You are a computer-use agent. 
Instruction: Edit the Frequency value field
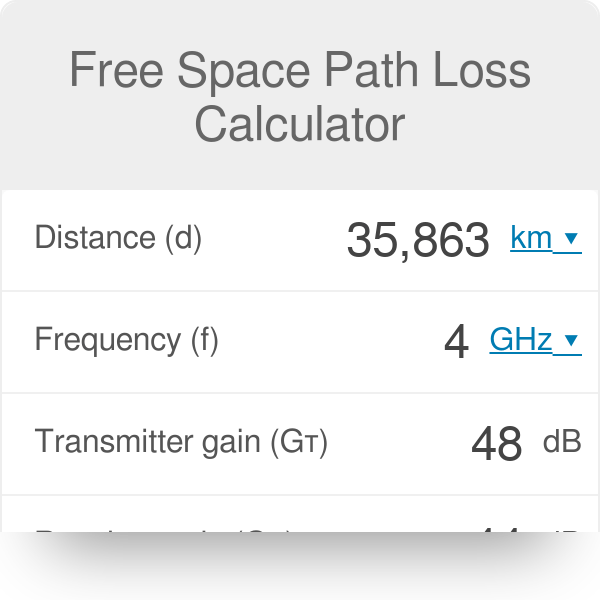pos(456,342)
